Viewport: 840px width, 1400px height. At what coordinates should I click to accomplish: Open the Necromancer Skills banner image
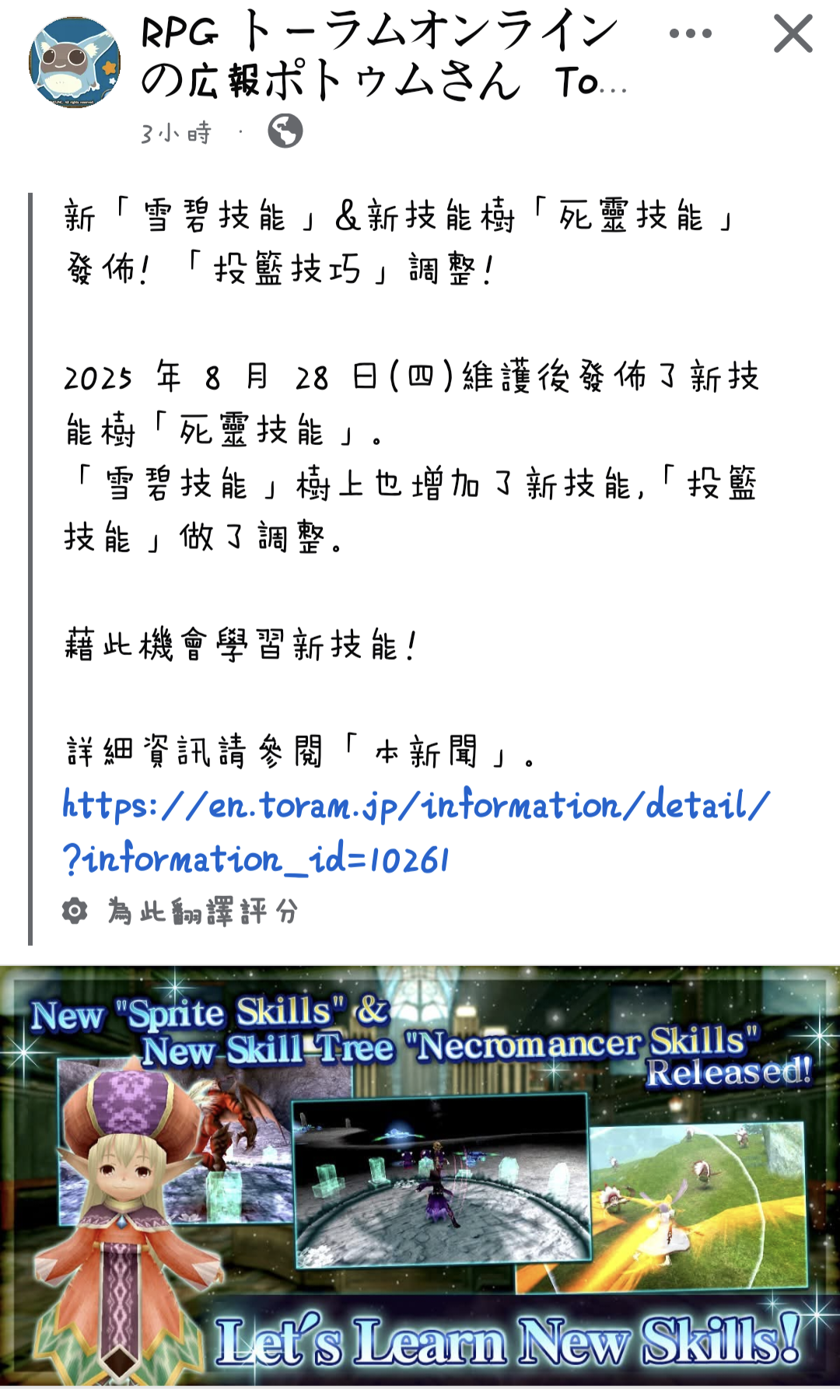(x=420, y=1174)
